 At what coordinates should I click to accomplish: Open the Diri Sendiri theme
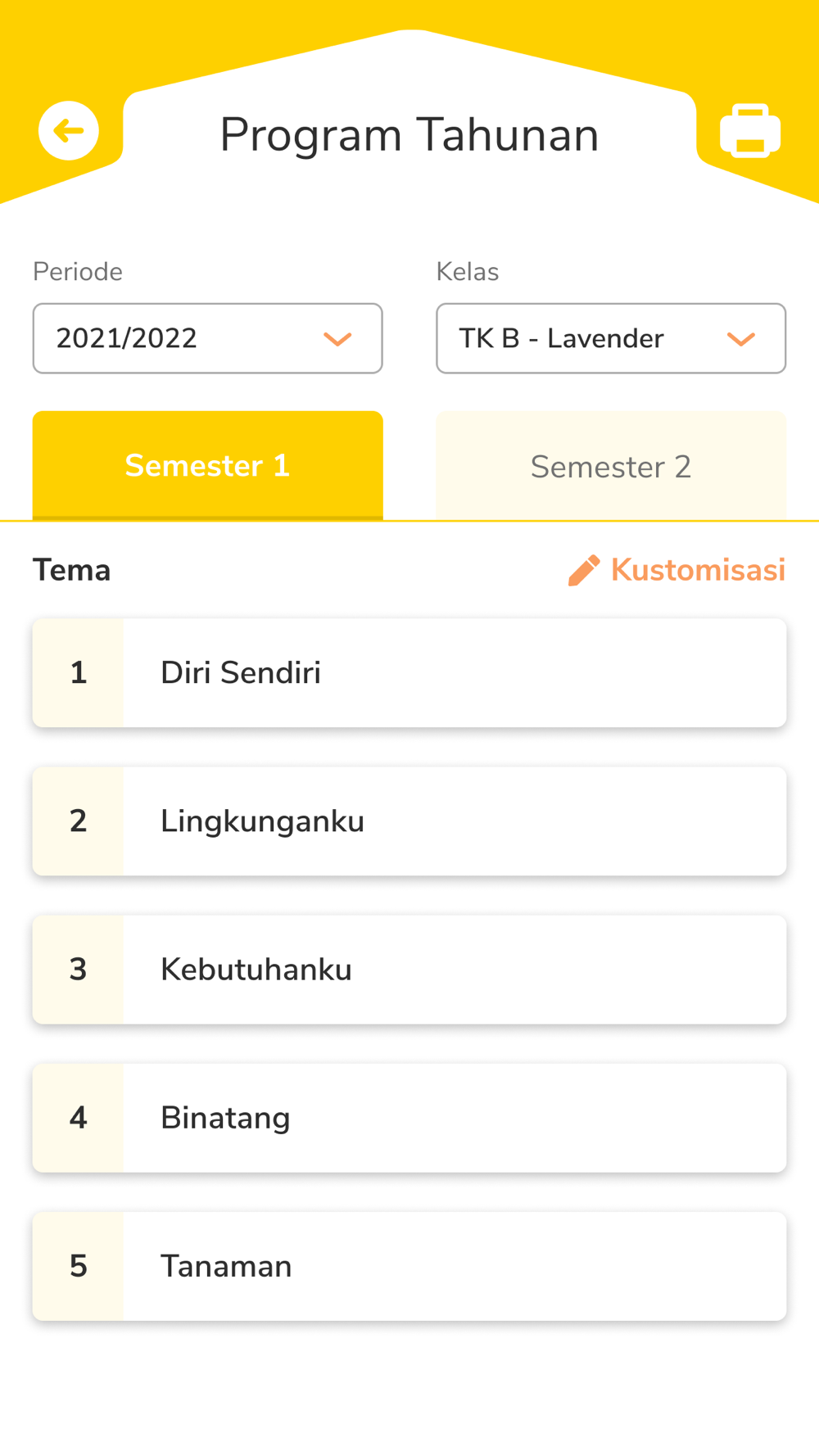click(409, 672)
